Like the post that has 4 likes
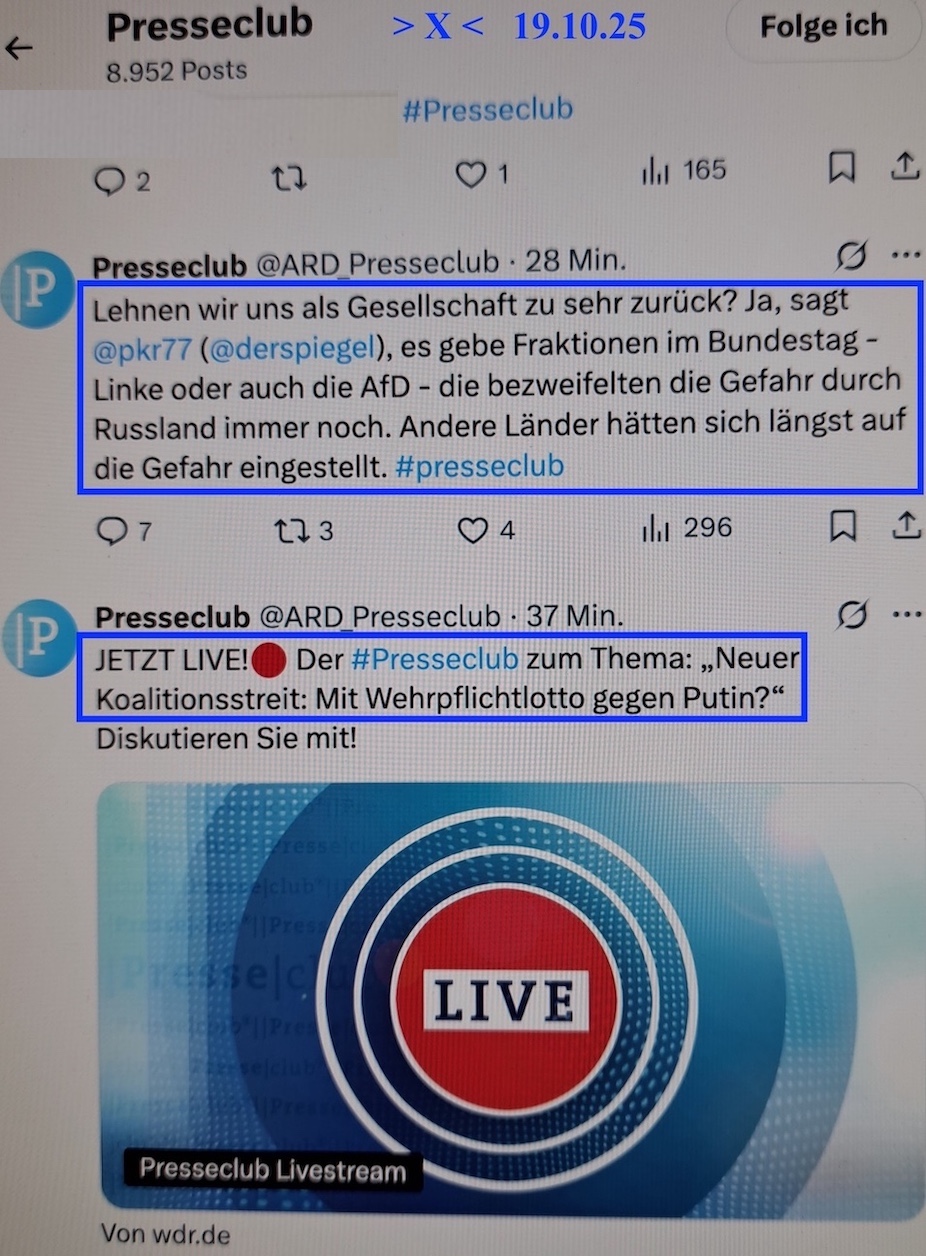 point(472,530)
